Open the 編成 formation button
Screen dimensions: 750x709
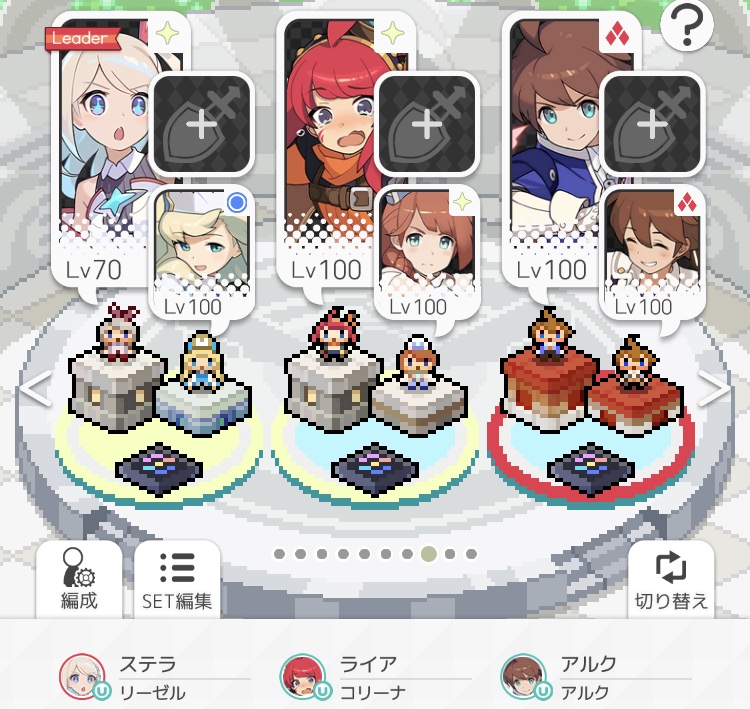(80, 579)
